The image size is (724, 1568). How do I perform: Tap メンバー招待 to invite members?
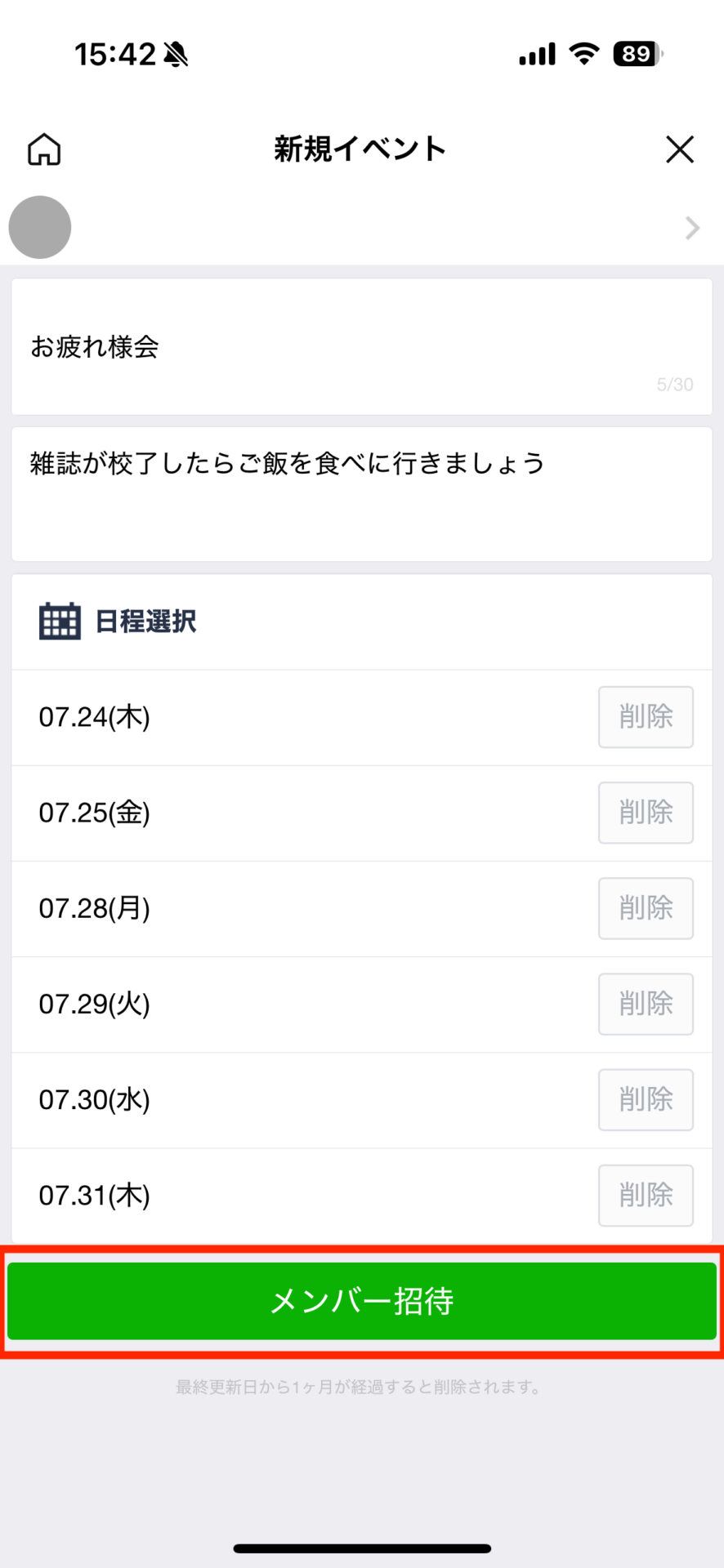tap(362, 1301)
